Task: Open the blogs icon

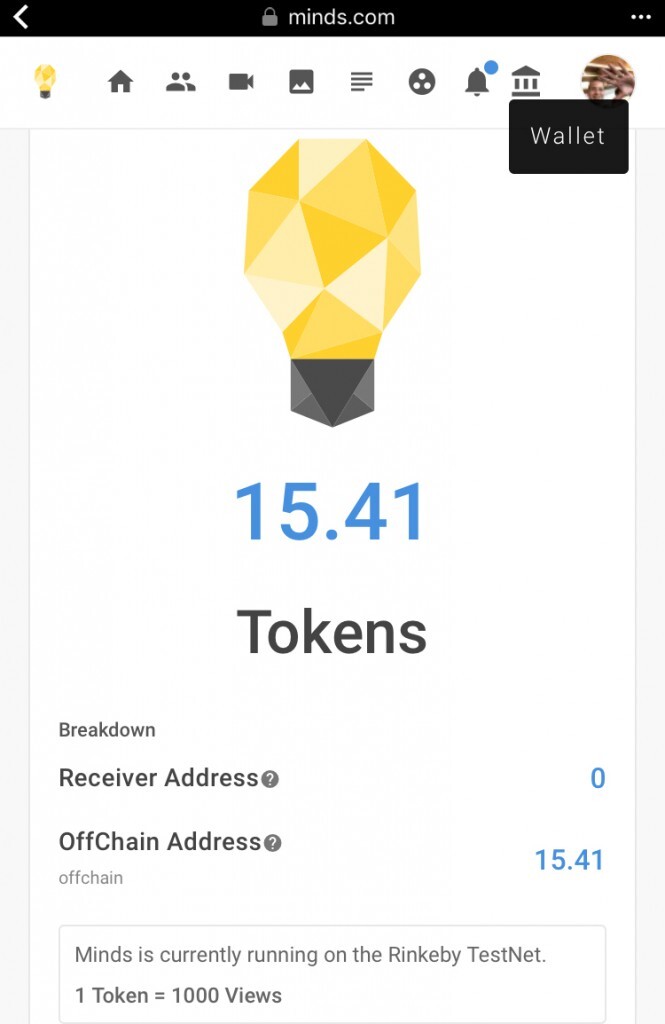Action: 361,82
